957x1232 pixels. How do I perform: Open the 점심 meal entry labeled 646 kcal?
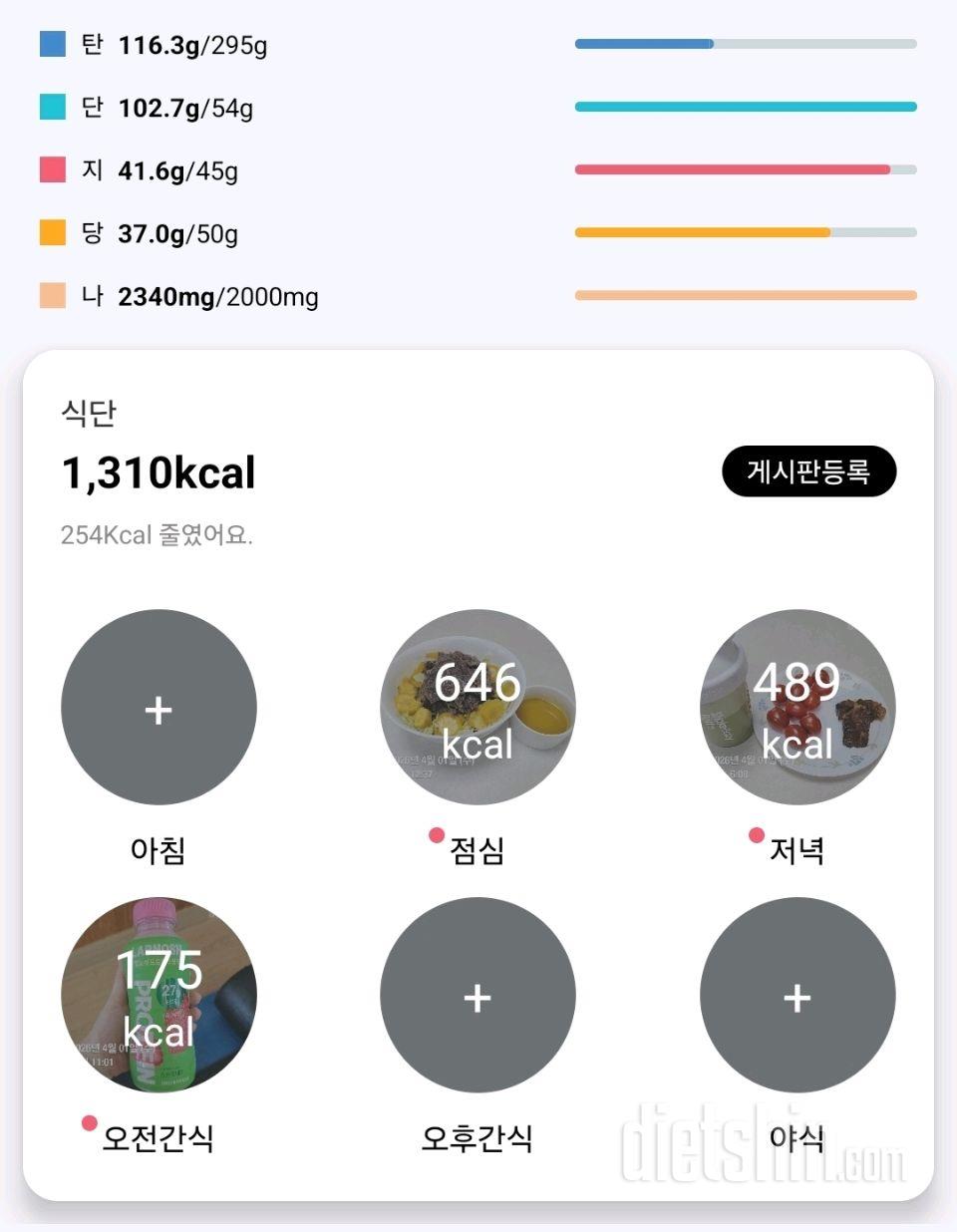coord(478,708)
